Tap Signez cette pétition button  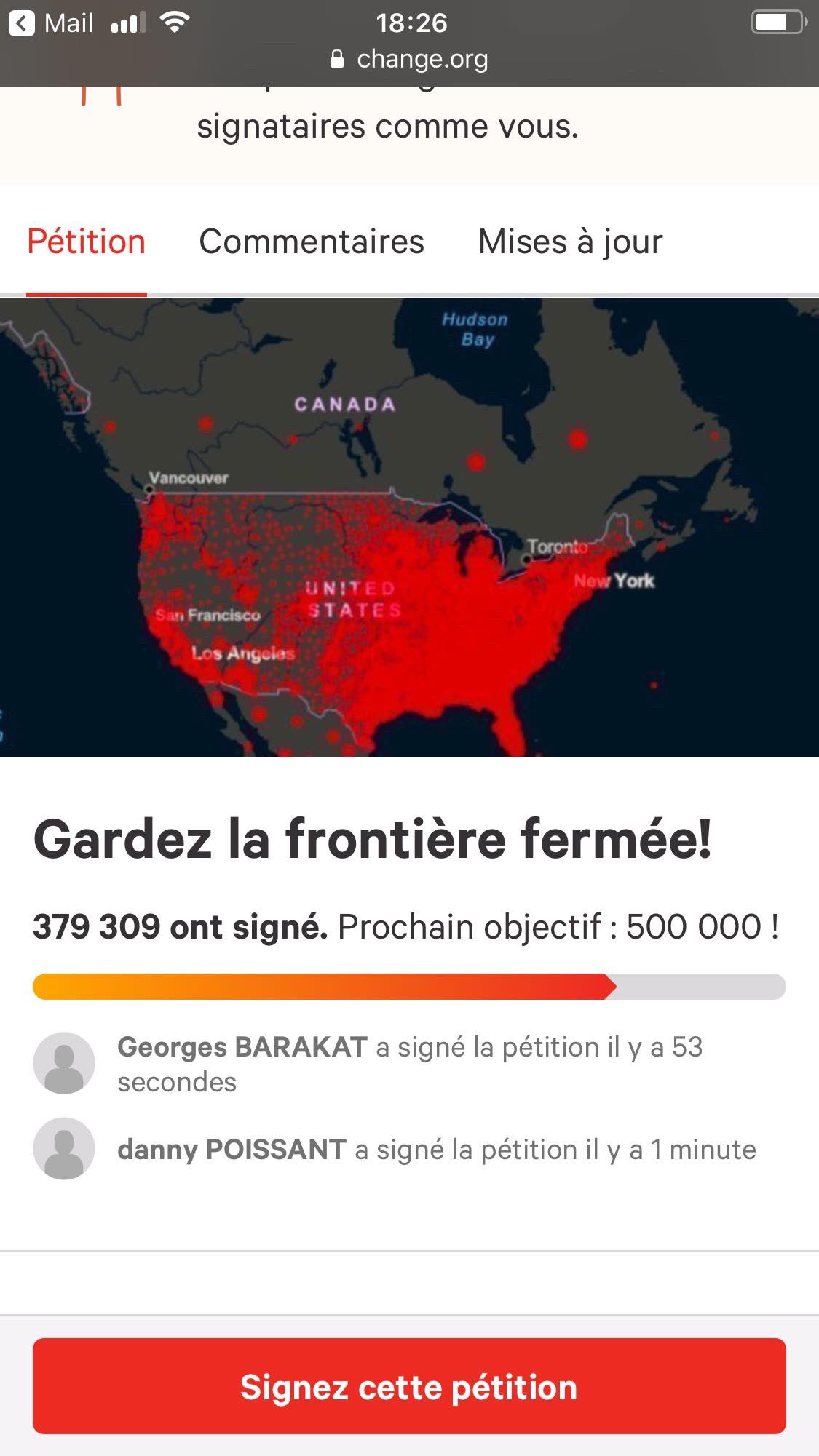(x=409, y=1386)
